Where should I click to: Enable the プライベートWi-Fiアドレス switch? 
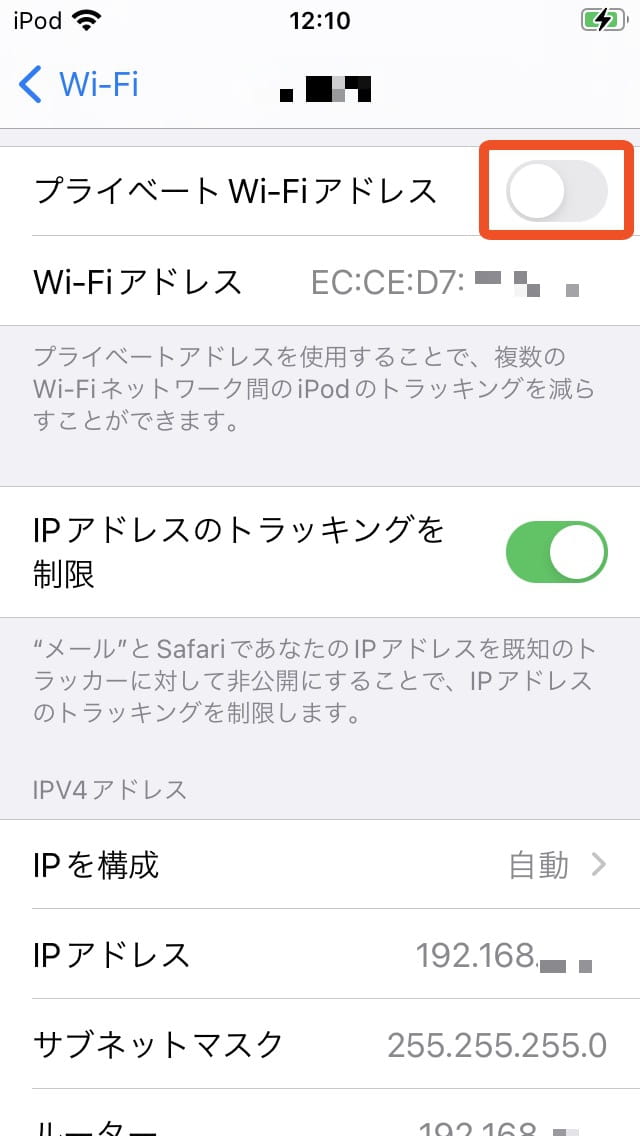click(556, 191)
